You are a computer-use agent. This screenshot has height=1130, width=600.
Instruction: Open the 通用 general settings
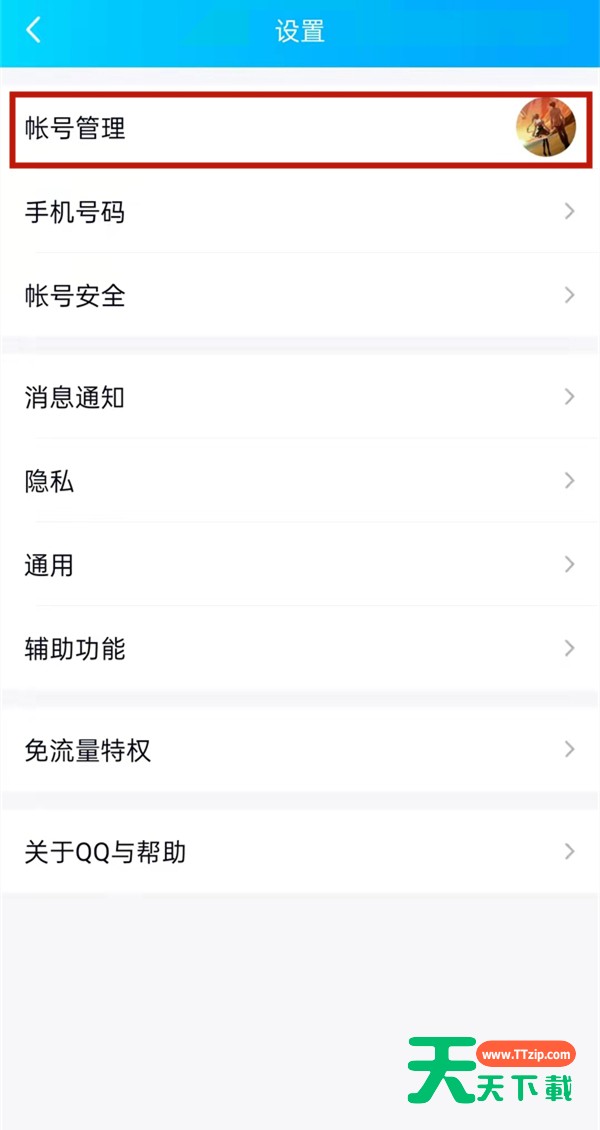coord(300,565)
